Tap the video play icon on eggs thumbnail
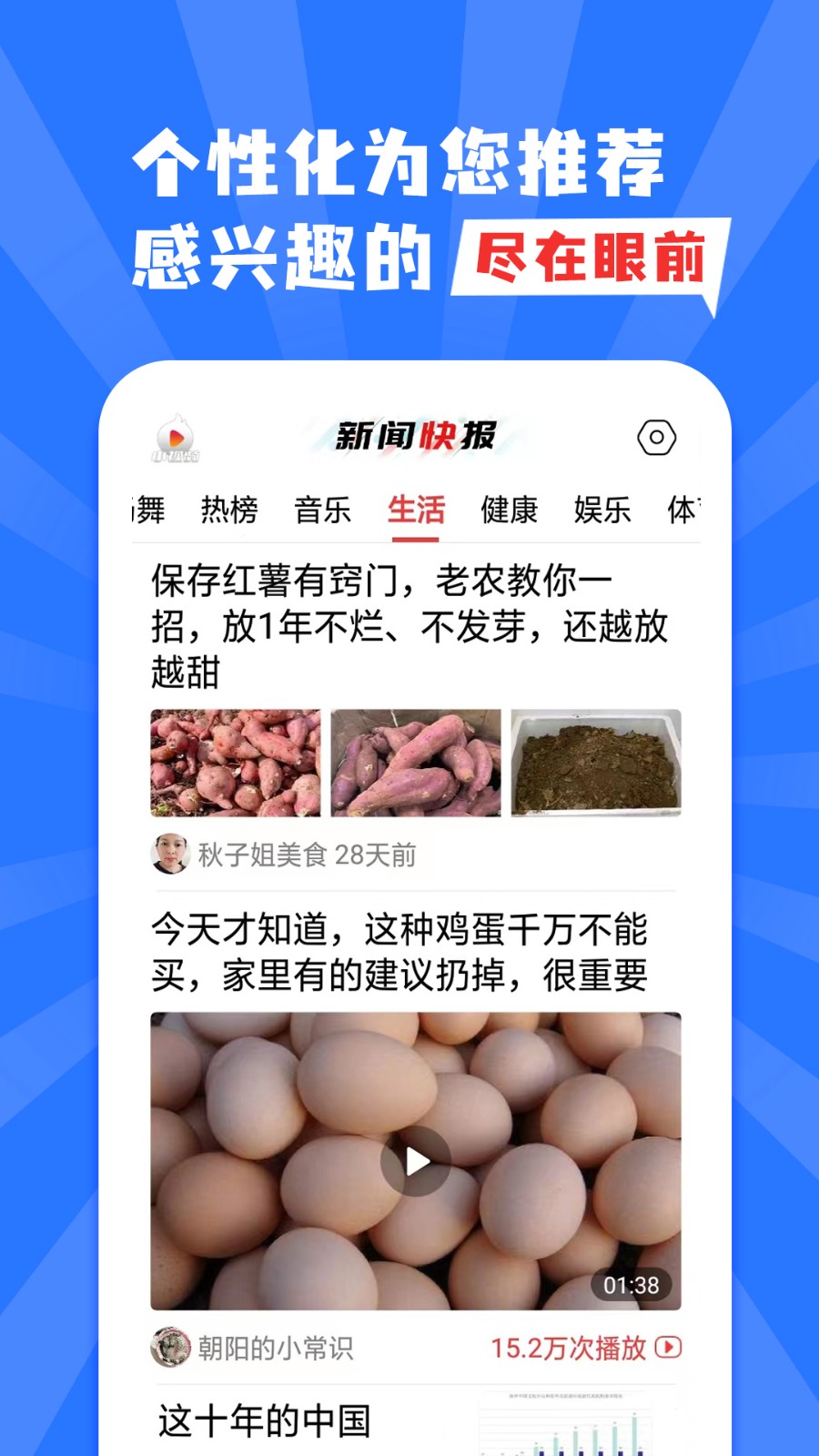 [416, 1162]
